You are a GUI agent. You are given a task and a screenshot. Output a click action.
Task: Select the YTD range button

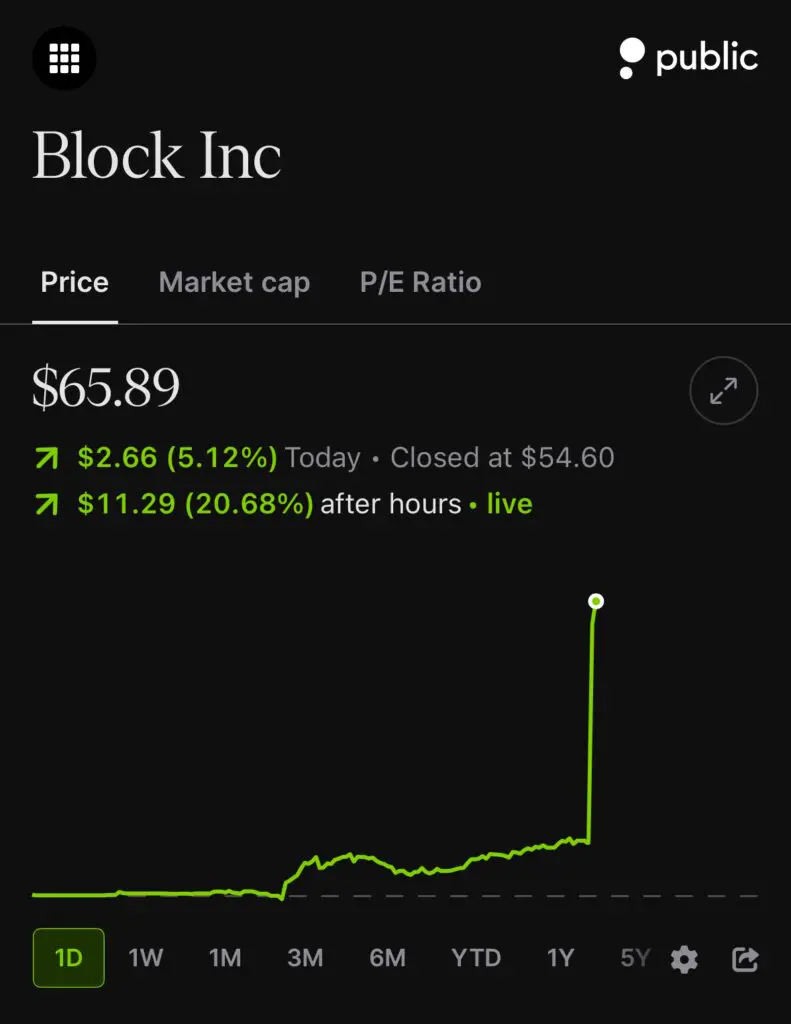tap(477, 958)
